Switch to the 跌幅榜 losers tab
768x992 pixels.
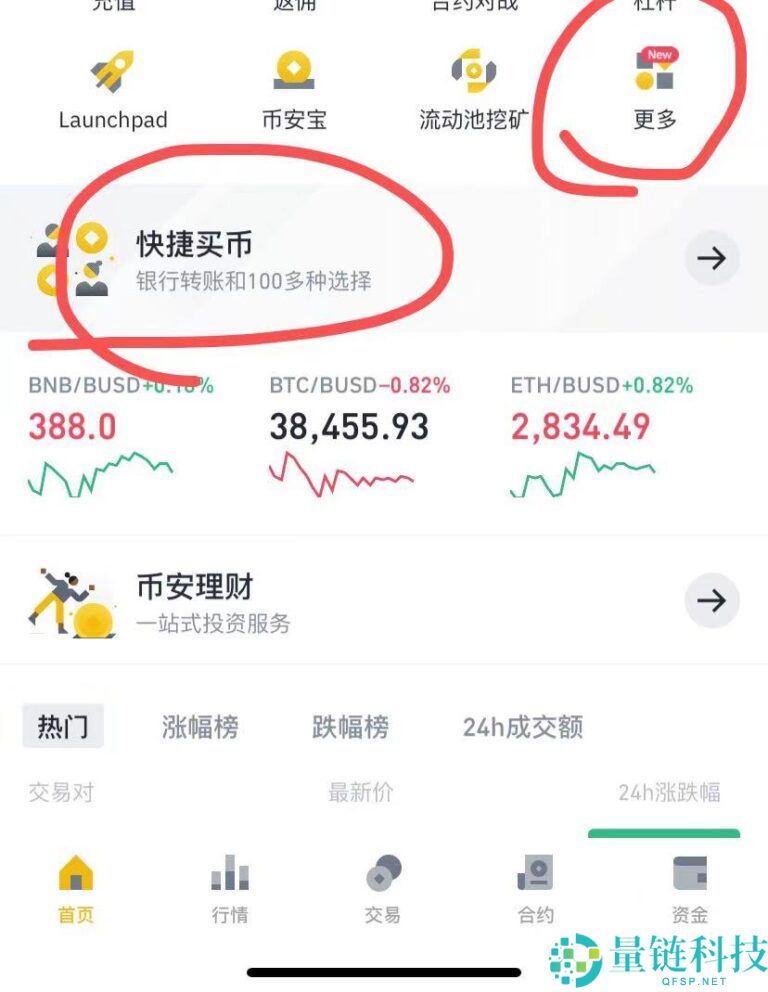[x=348, y=727]
